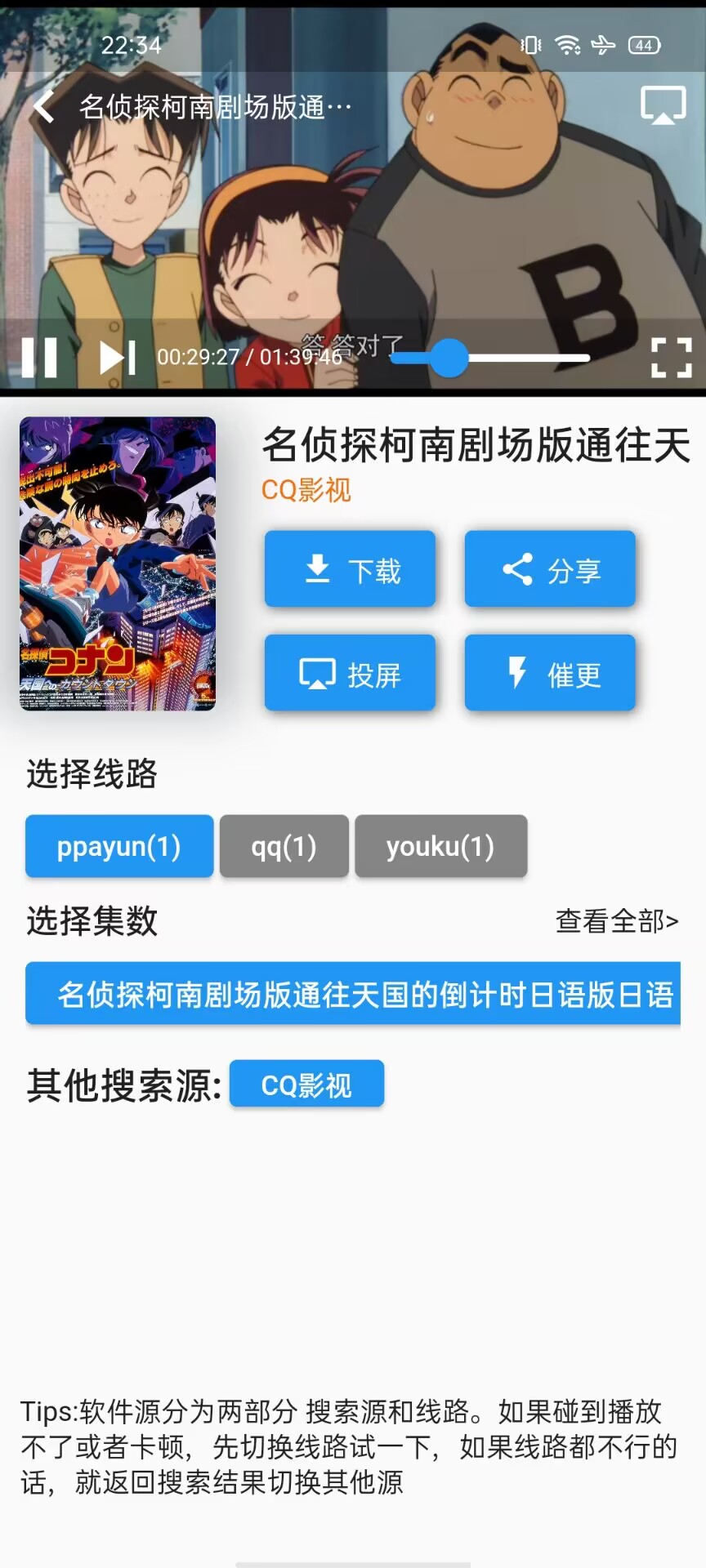Tap the video progress slider
The image size is (706, 1568).
490,358
